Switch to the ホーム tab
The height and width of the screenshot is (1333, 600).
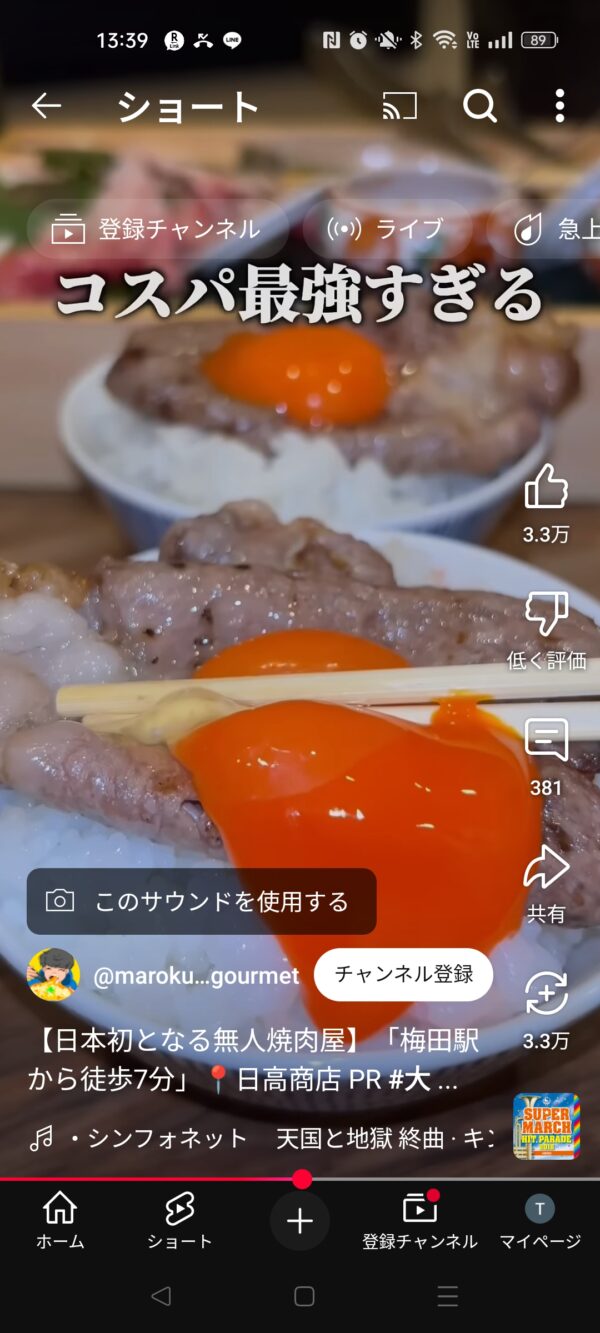click(60, 1221)
